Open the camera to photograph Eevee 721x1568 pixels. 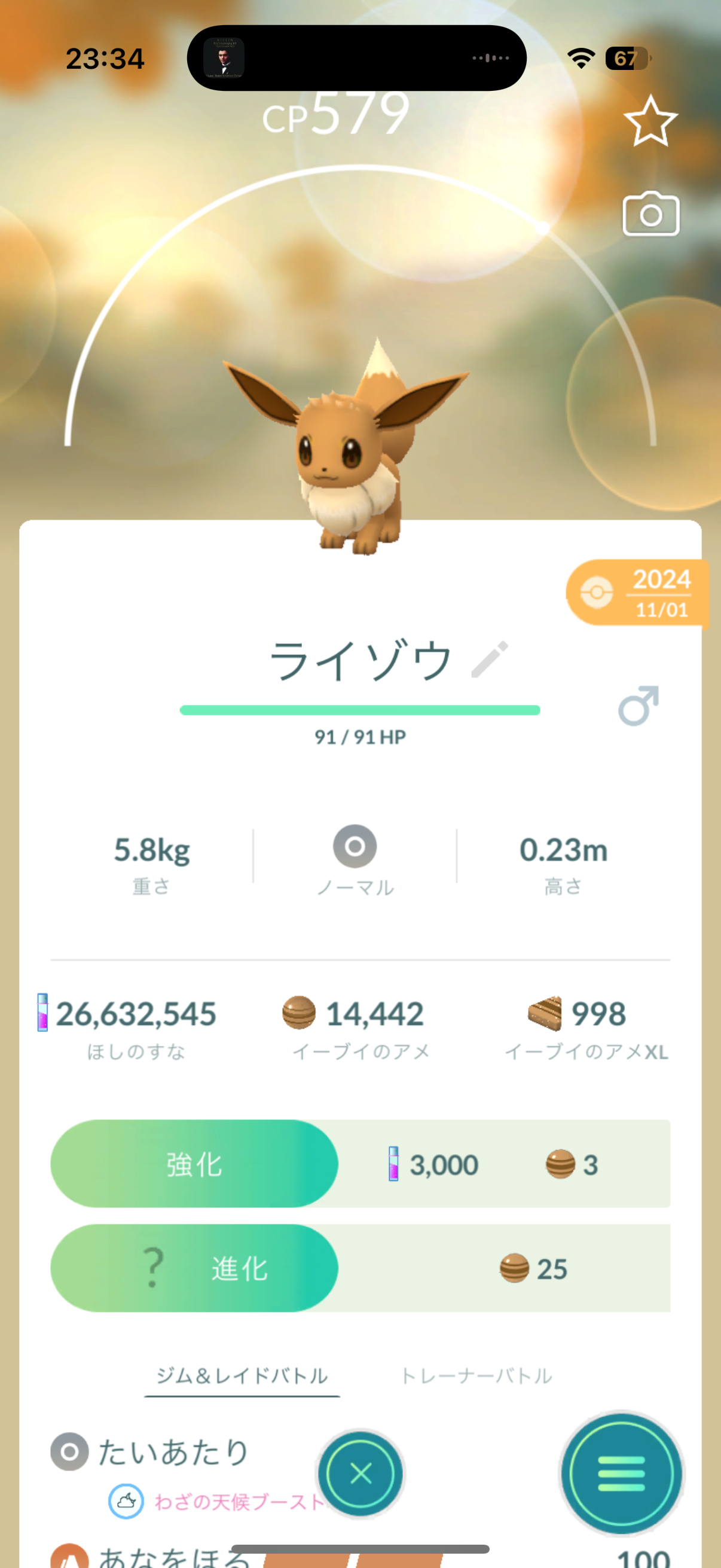click(650, 214)
